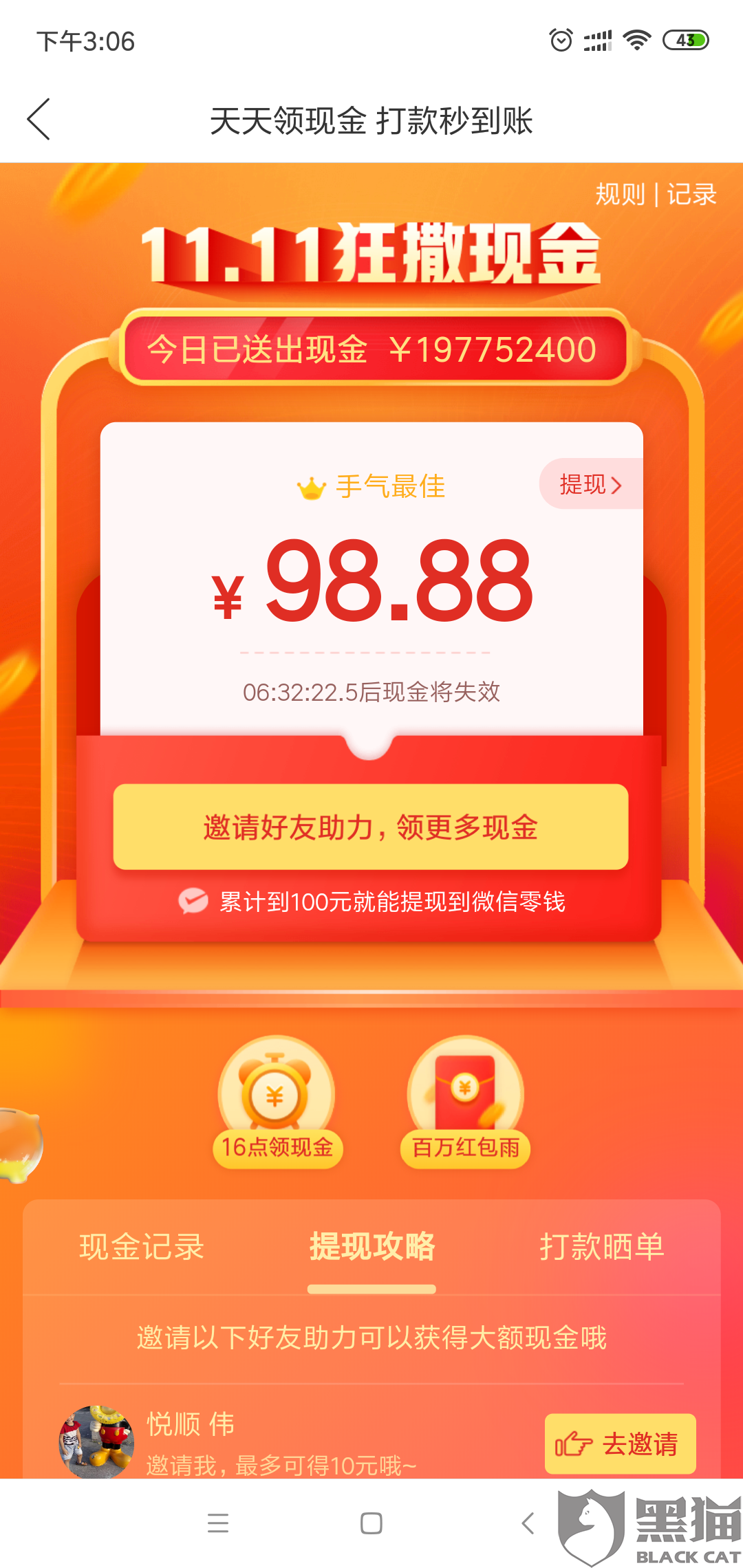Invite friends via 邀请好友助力 button
This screenshot has width=743, height=1568.
click(x=371, y=827)
